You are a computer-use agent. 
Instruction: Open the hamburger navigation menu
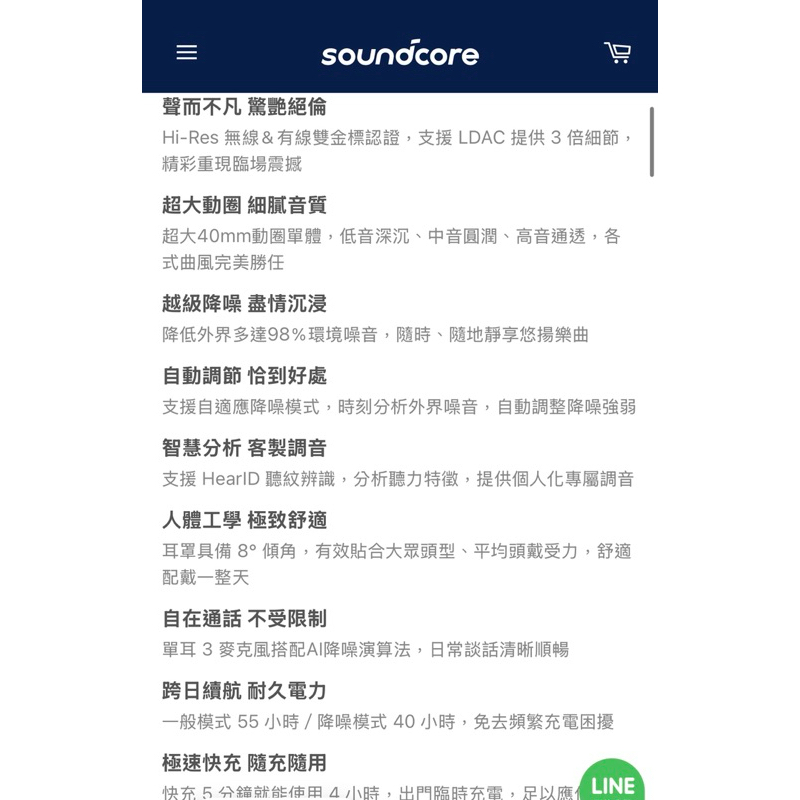186,52
